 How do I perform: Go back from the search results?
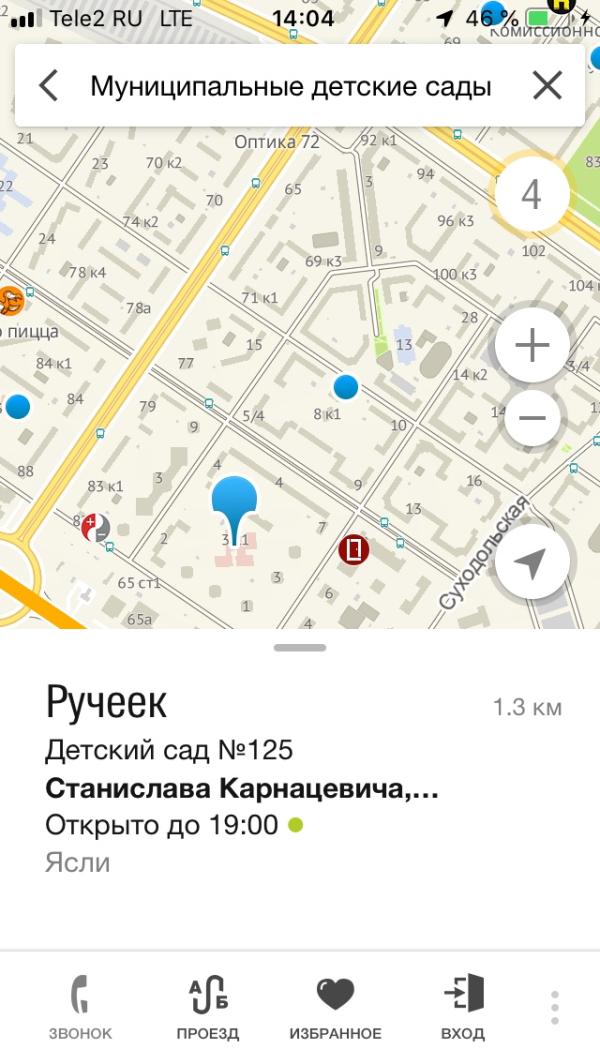[x=48, y=86]
